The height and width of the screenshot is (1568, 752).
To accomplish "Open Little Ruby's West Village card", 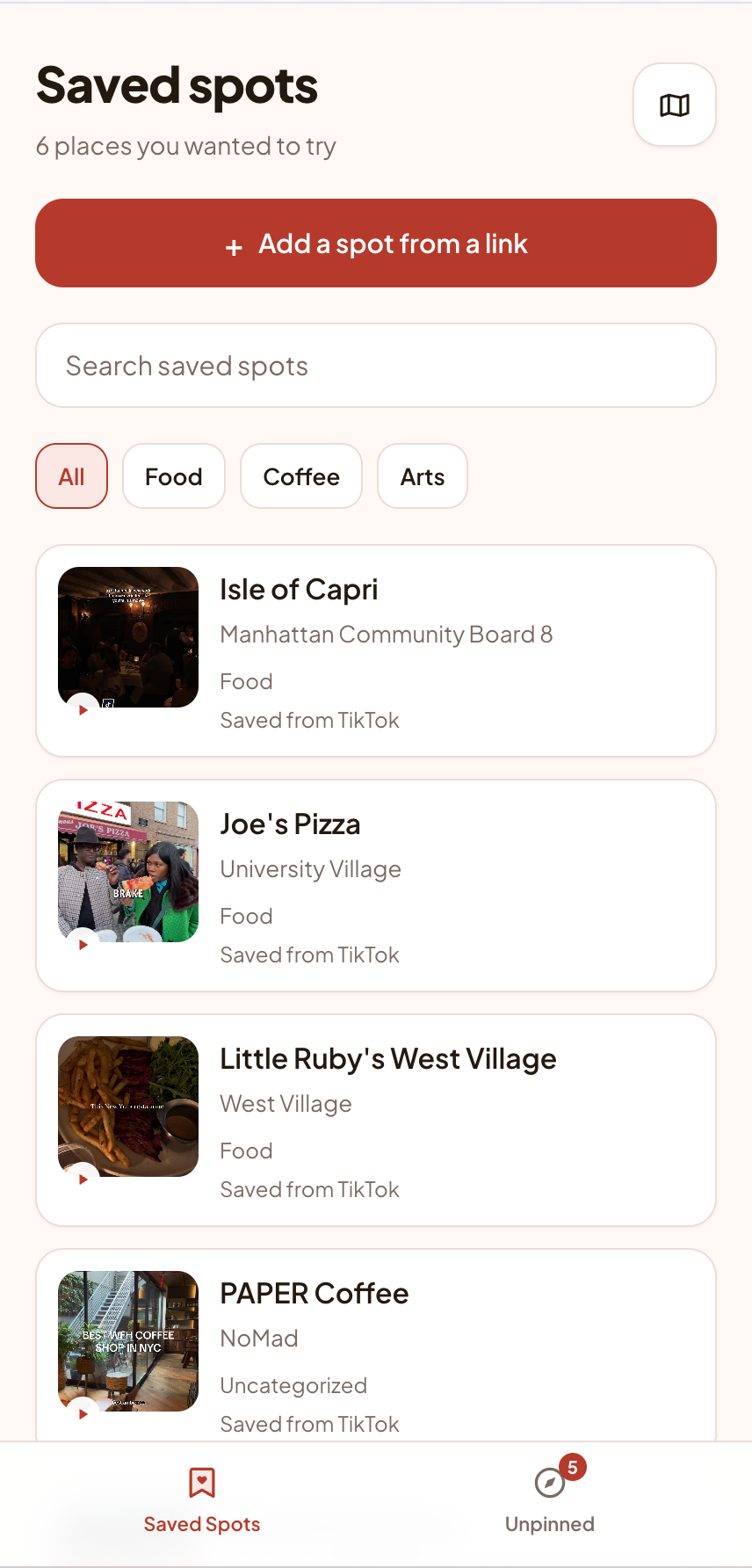I will pyautogui.click(x=376, y=1121).
